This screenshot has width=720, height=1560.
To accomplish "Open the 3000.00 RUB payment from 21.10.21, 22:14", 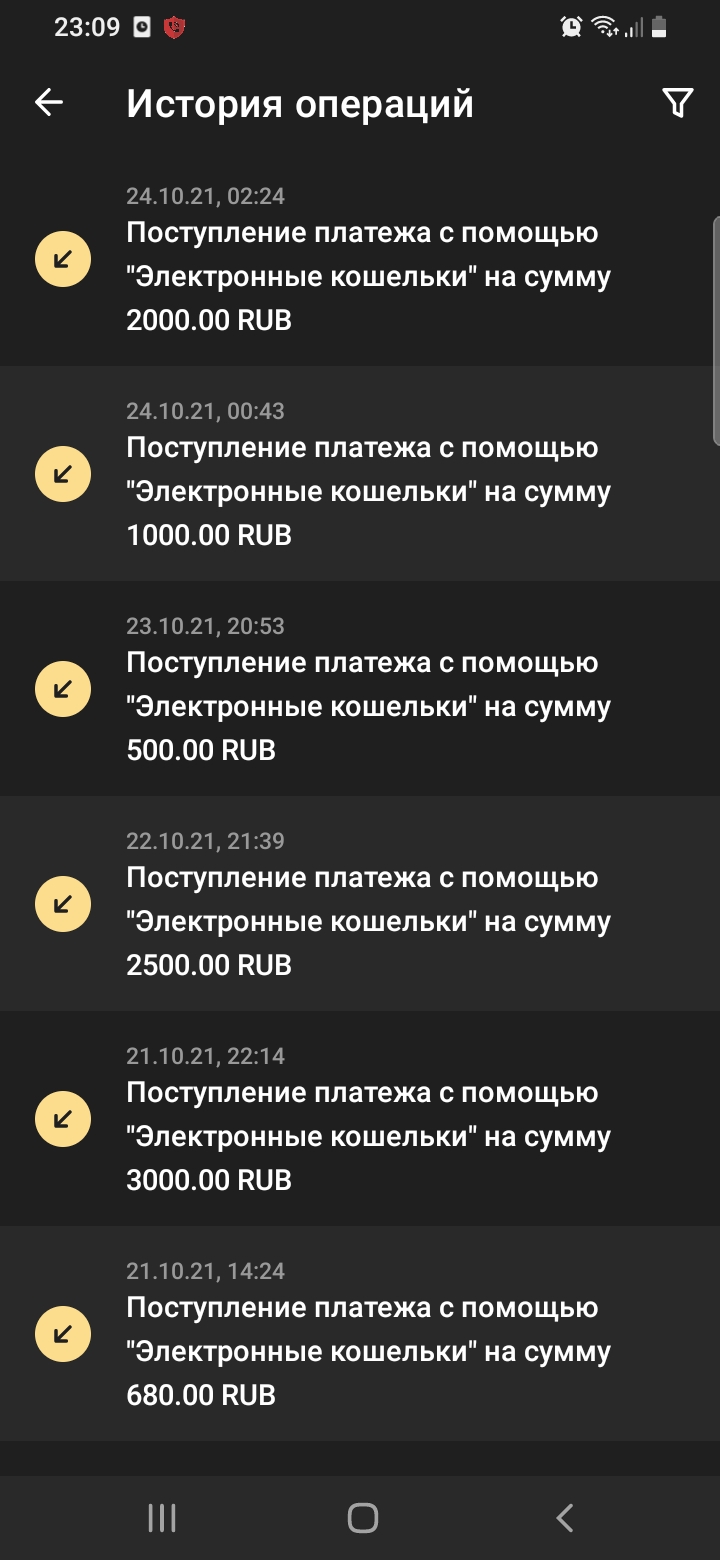I will 360,1118.
